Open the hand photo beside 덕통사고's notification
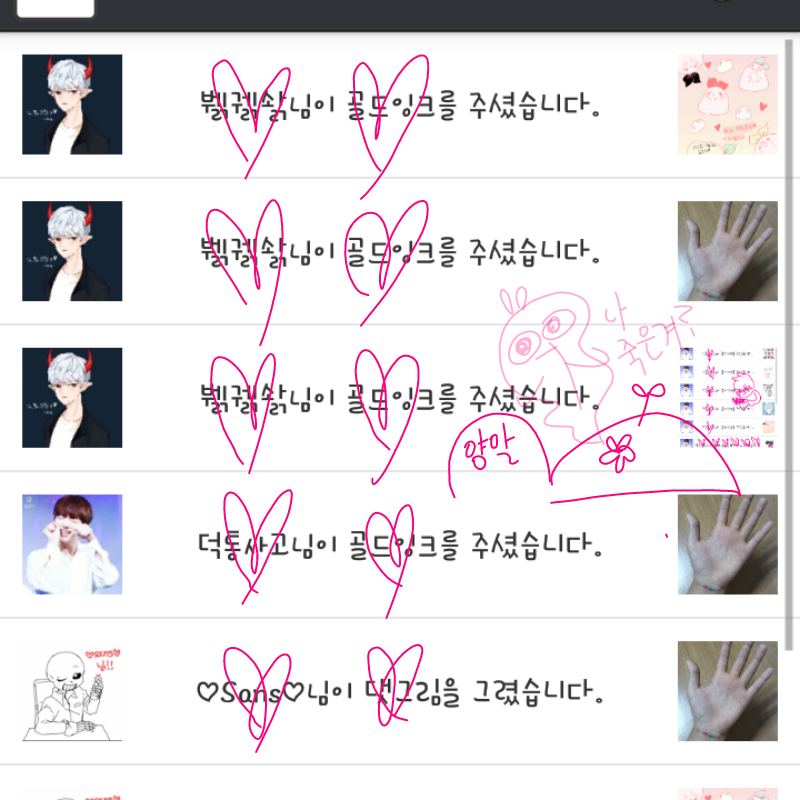This screenshot has width=800, height=800. coord(727,544)
